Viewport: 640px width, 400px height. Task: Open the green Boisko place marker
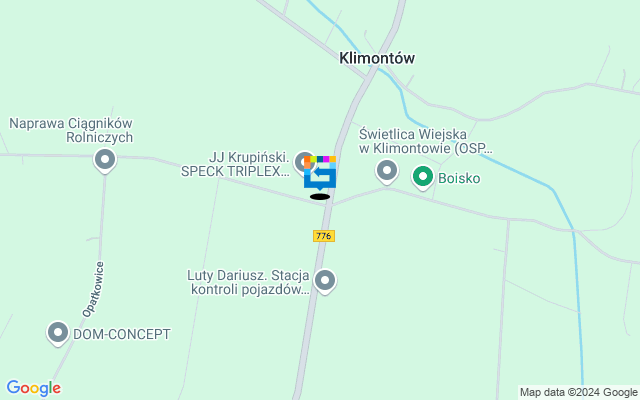[x=423, y=178]
